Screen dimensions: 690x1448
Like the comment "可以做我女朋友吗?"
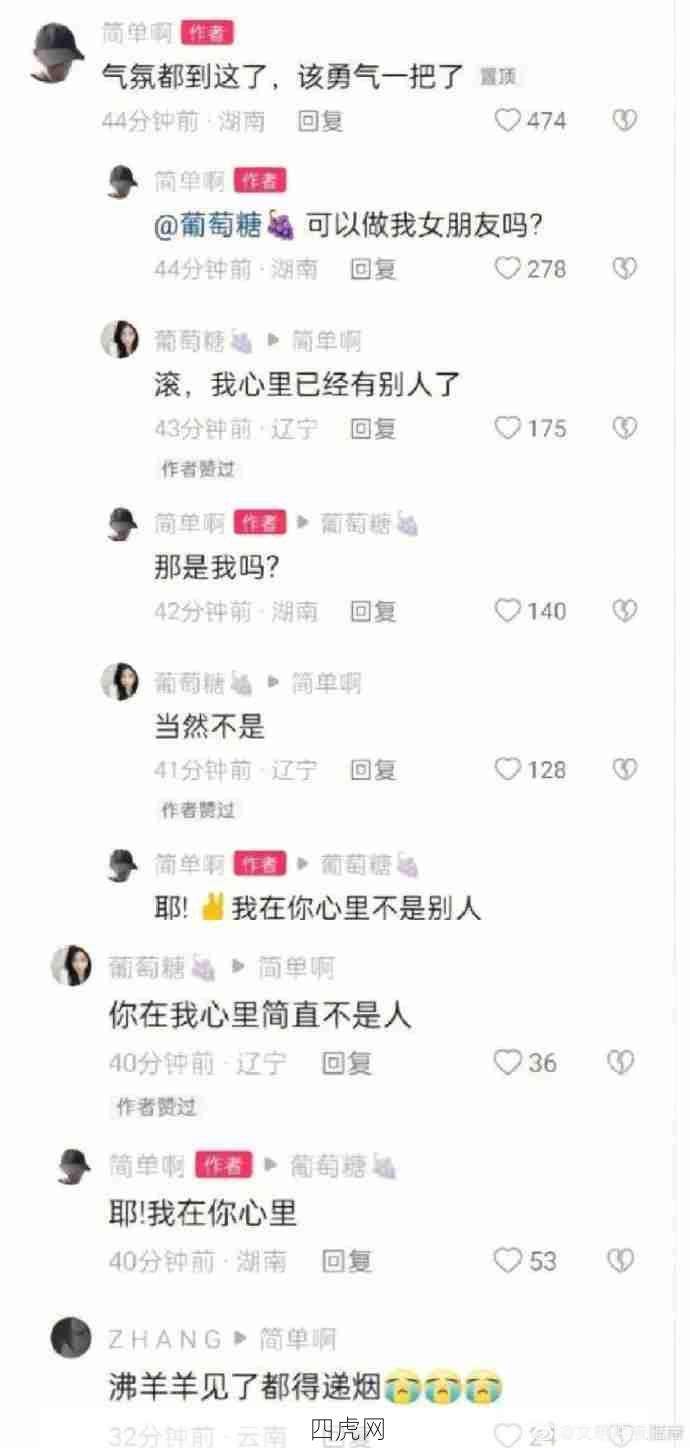(x=509, y=269)
